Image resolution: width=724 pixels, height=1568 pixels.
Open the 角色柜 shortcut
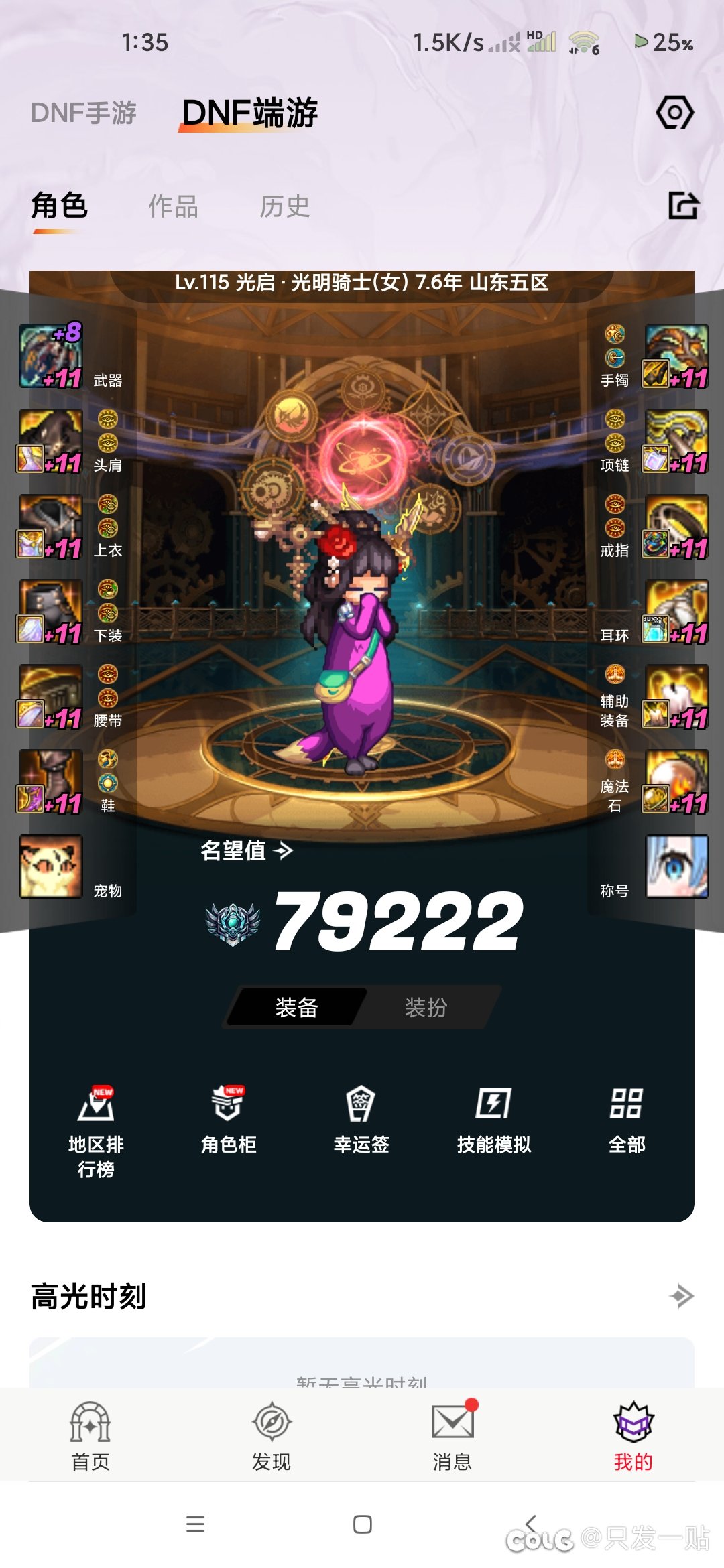[x=229, y=1119]
